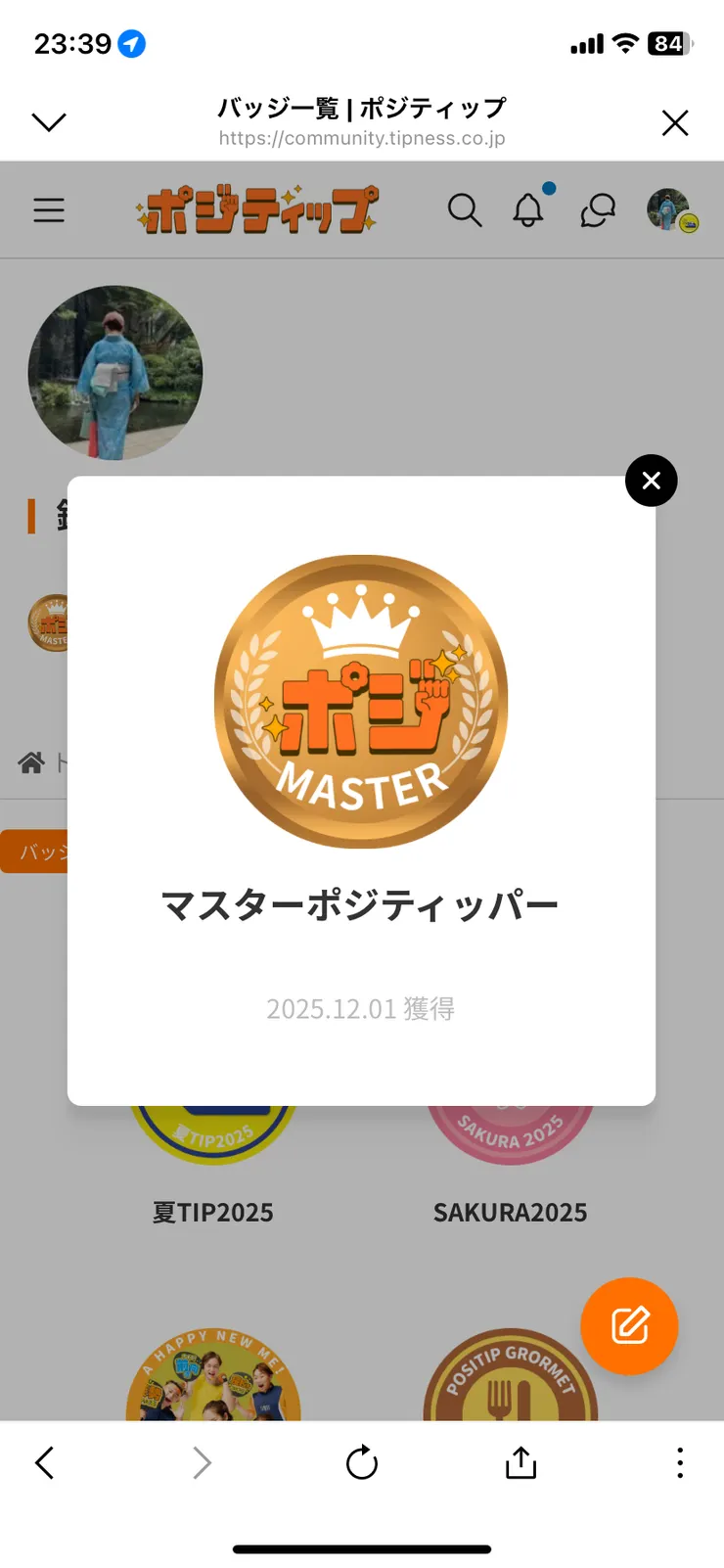Collapse the page with the down chevron
Viewport: 724px width, 1568px height.
point(49,122)
